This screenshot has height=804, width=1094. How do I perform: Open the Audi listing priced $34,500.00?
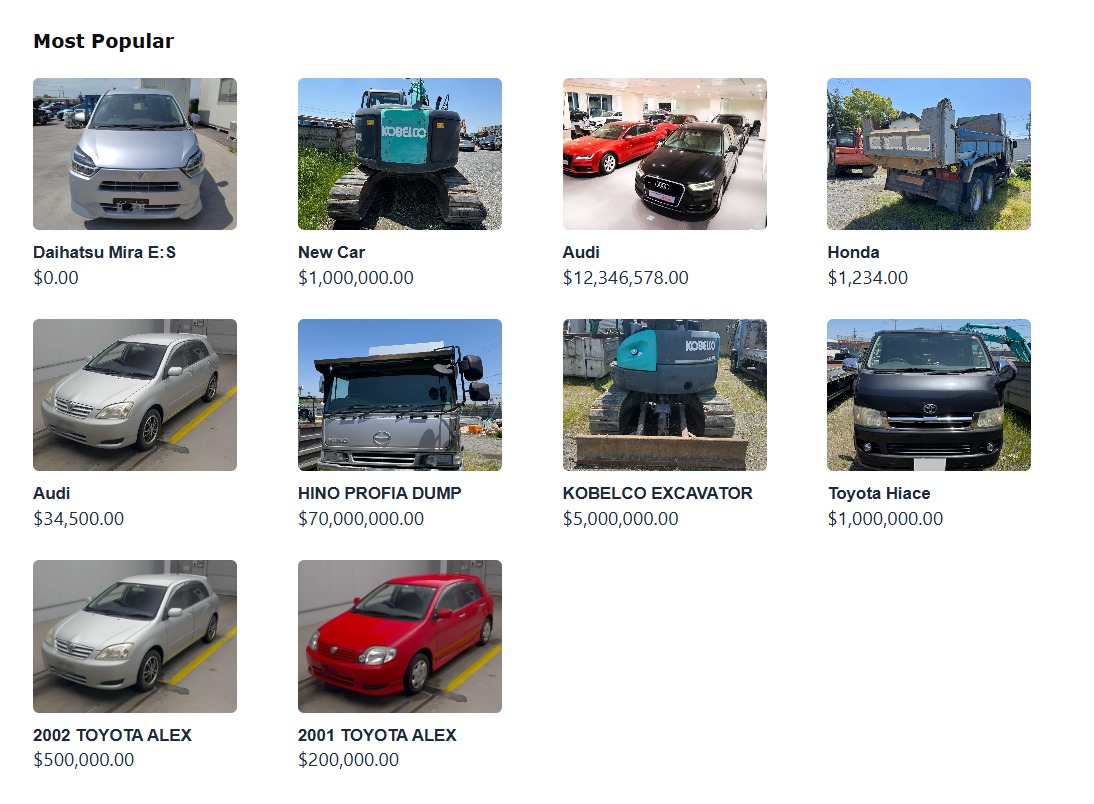coord(135,395)
